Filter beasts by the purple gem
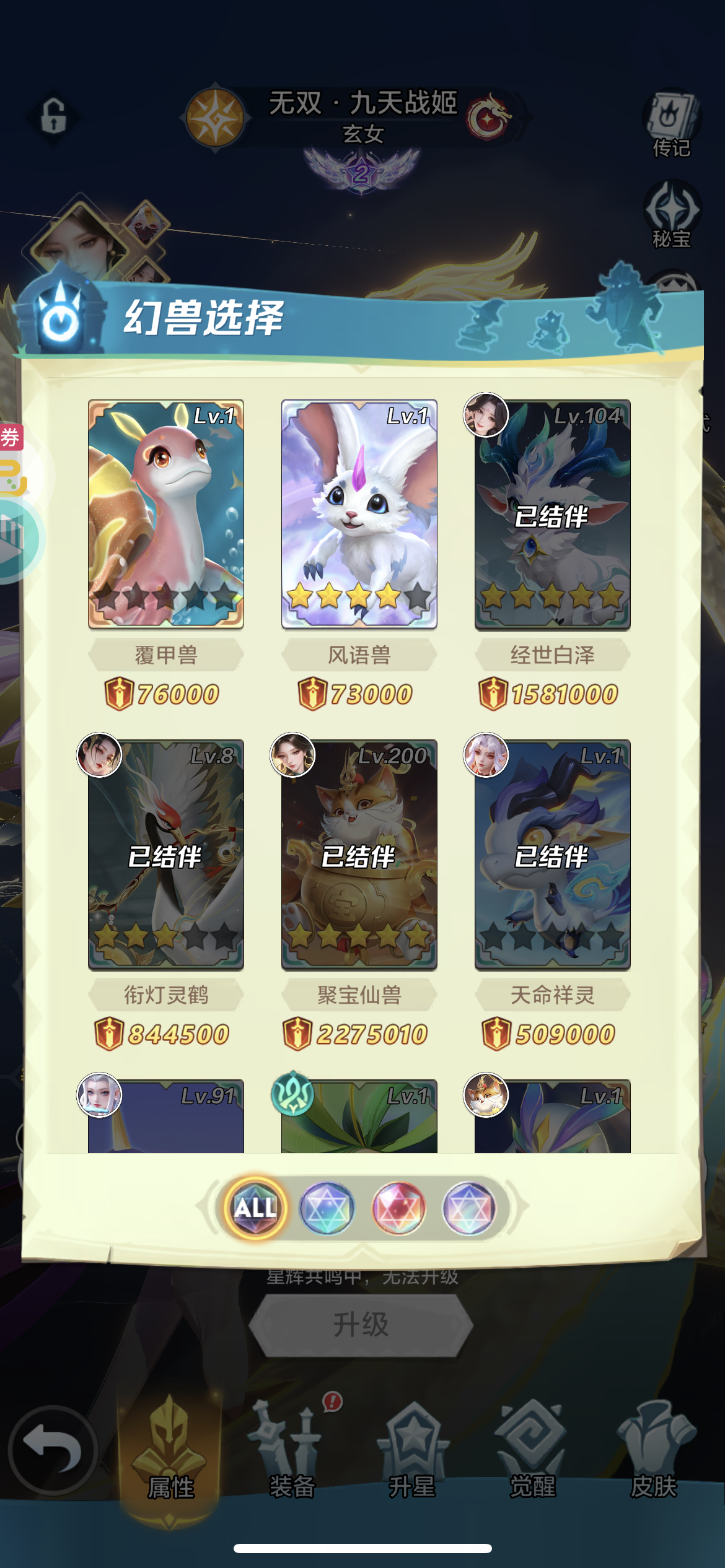725x1568 pixels. (x=469, y=1208)
